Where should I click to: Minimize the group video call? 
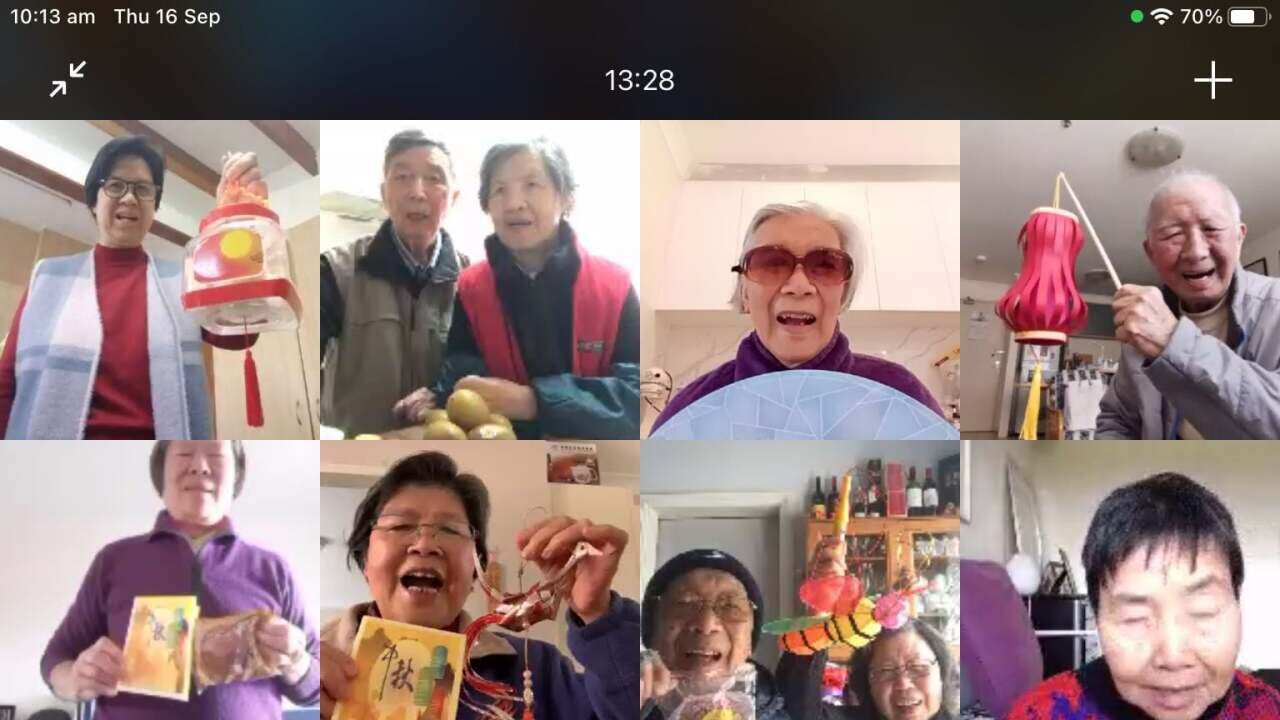(x=68, y=79)
